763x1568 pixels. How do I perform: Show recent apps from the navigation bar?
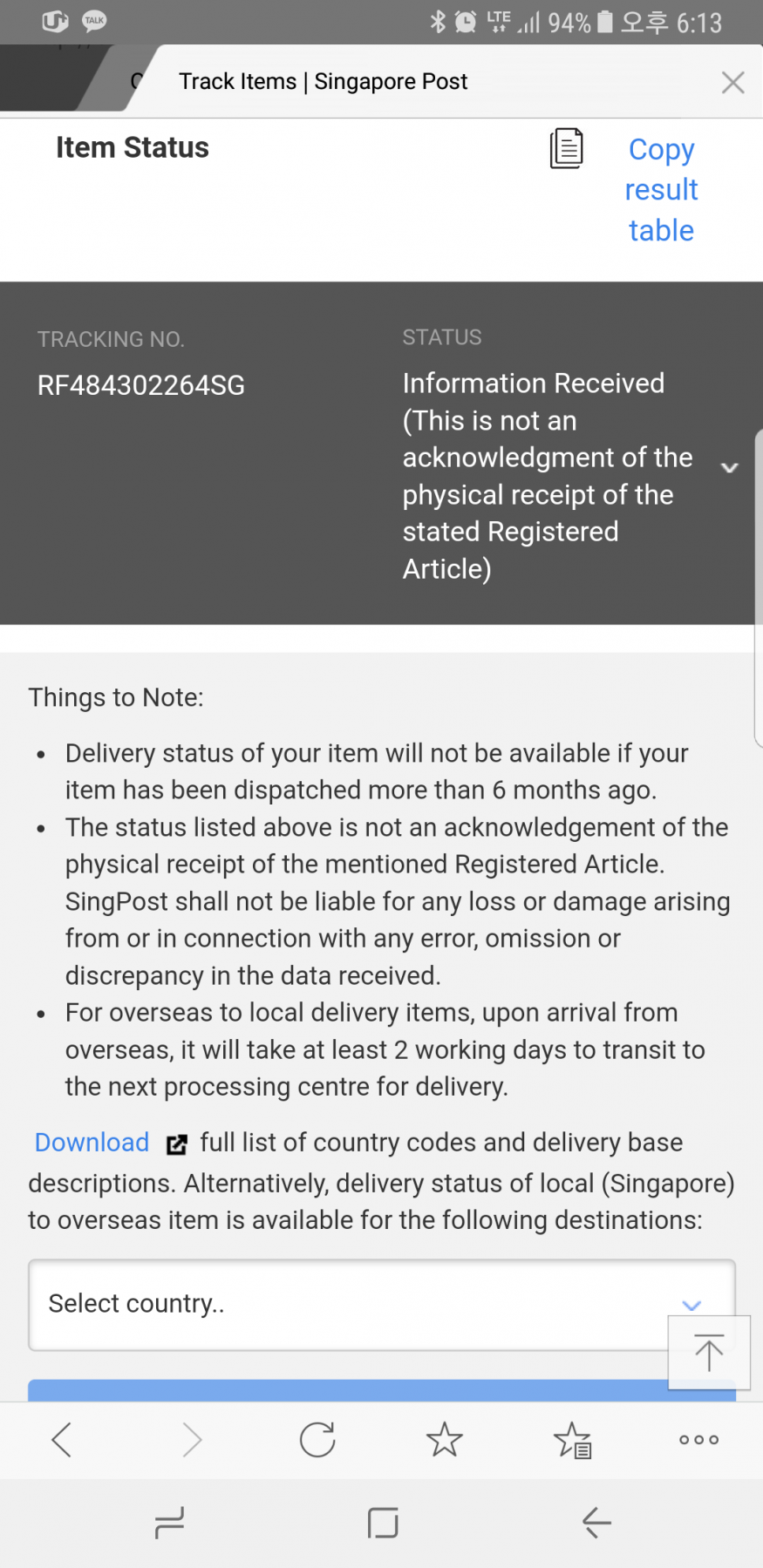(169, 1523)
